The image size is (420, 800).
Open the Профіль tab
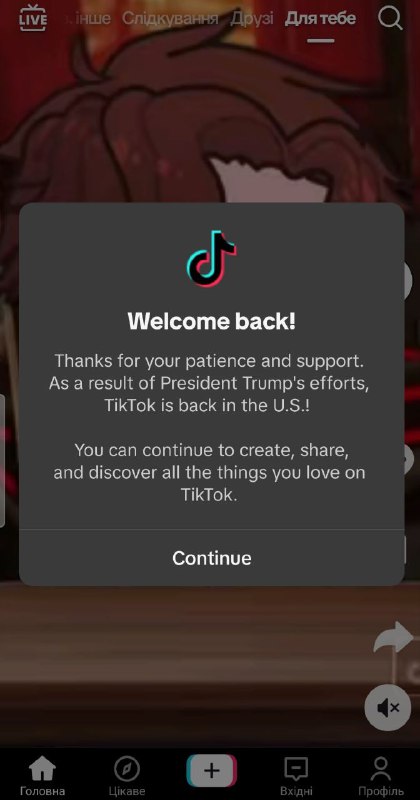(381, 776)
